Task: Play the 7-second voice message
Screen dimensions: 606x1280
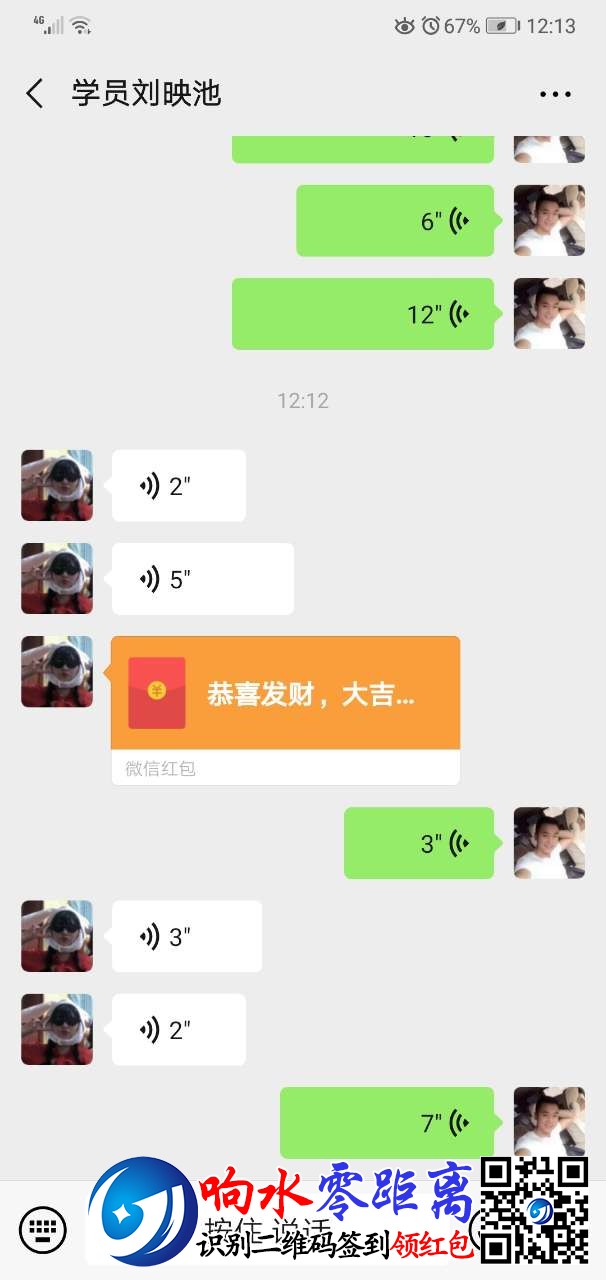Action: pyautogui.click(x=387, y=1123)
